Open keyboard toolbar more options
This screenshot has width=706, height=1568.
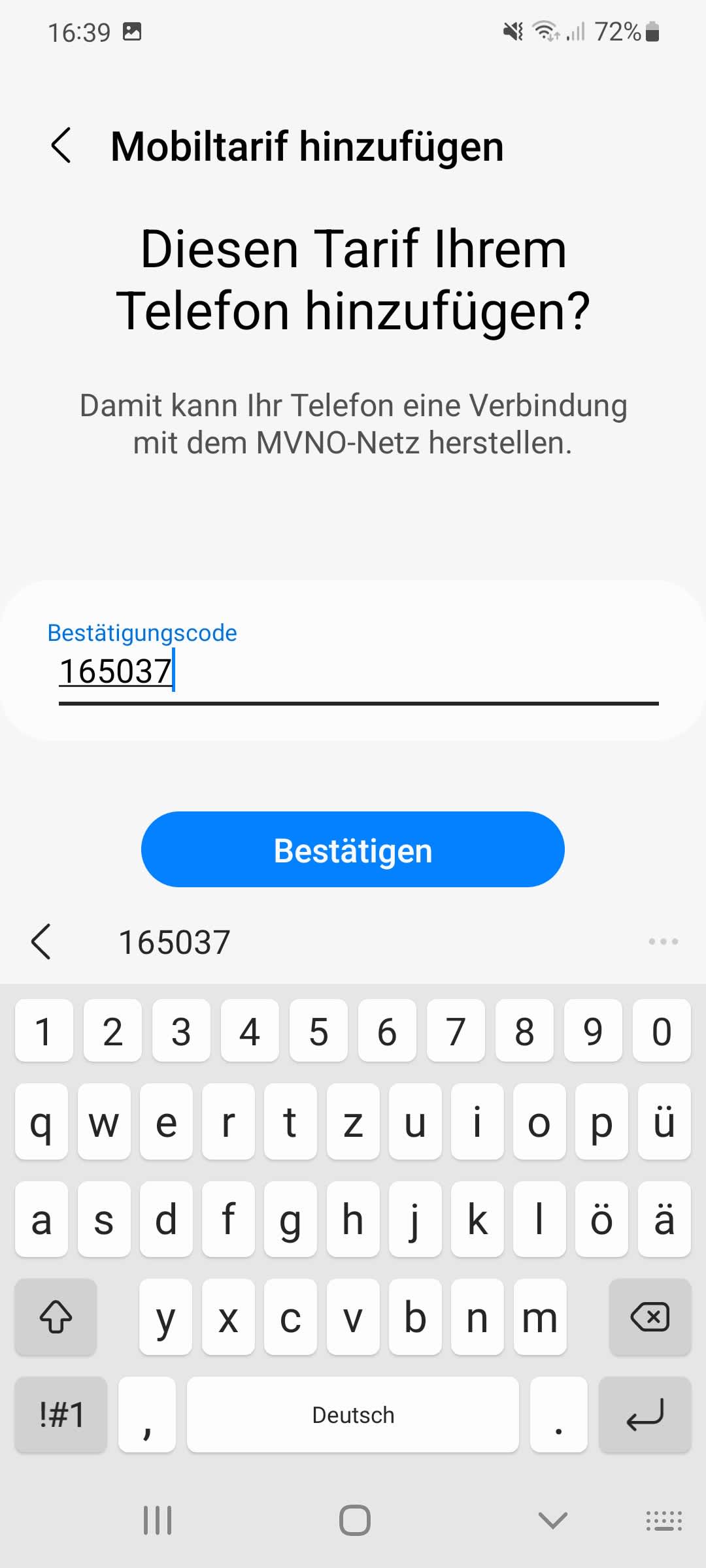pos(663,941)
